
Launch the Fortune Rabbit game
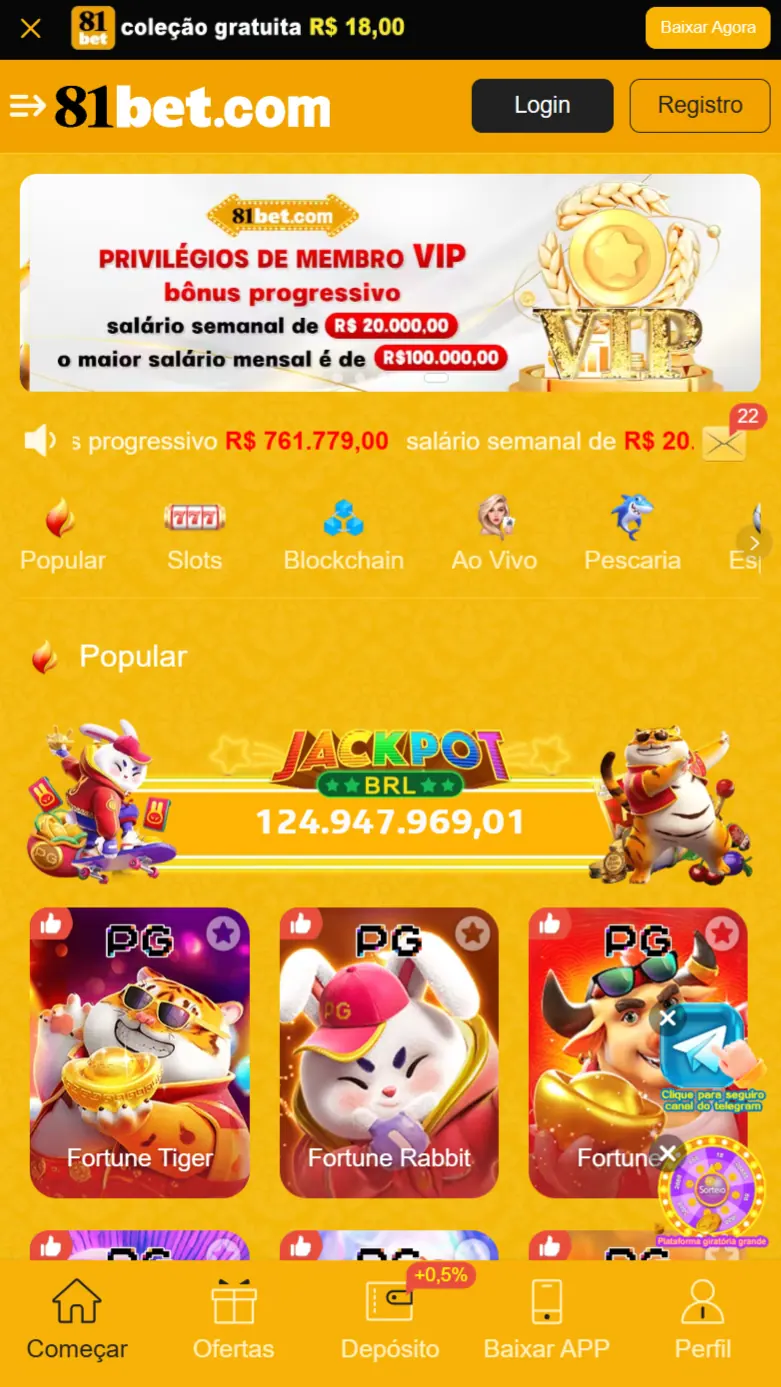click(x=389, y=1060)
